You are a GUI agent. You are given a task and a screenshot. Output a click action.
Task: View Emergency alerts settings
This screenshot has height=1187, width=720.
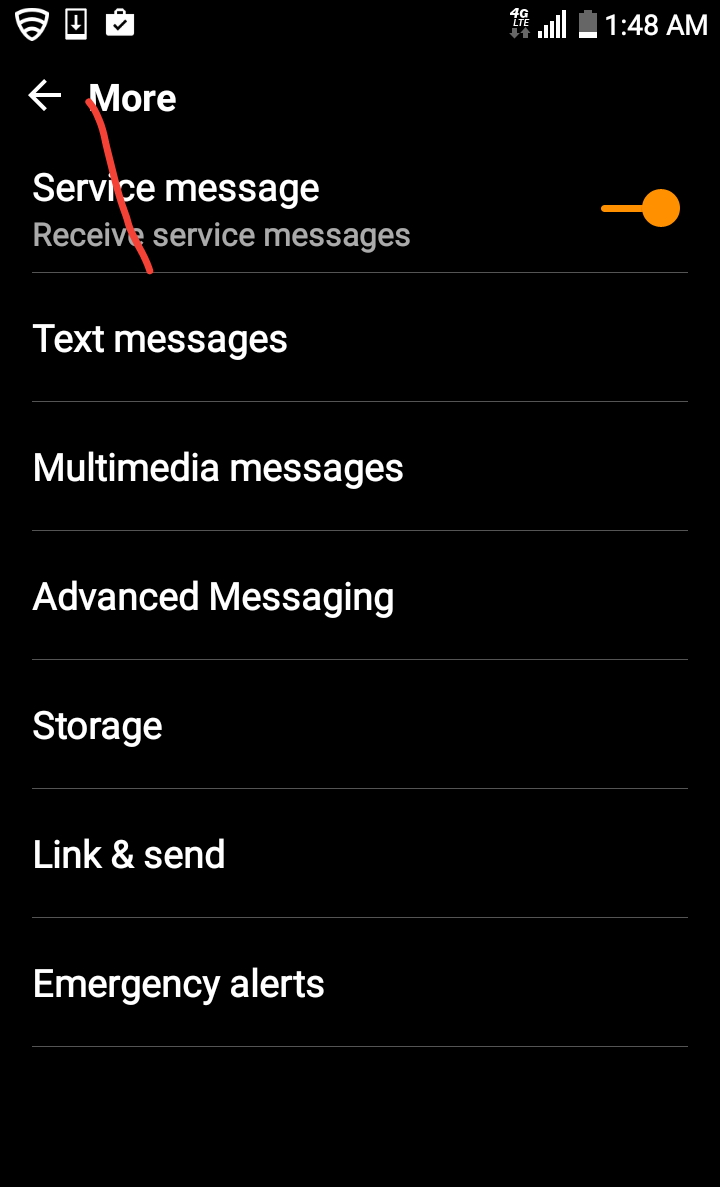[360, 983]
